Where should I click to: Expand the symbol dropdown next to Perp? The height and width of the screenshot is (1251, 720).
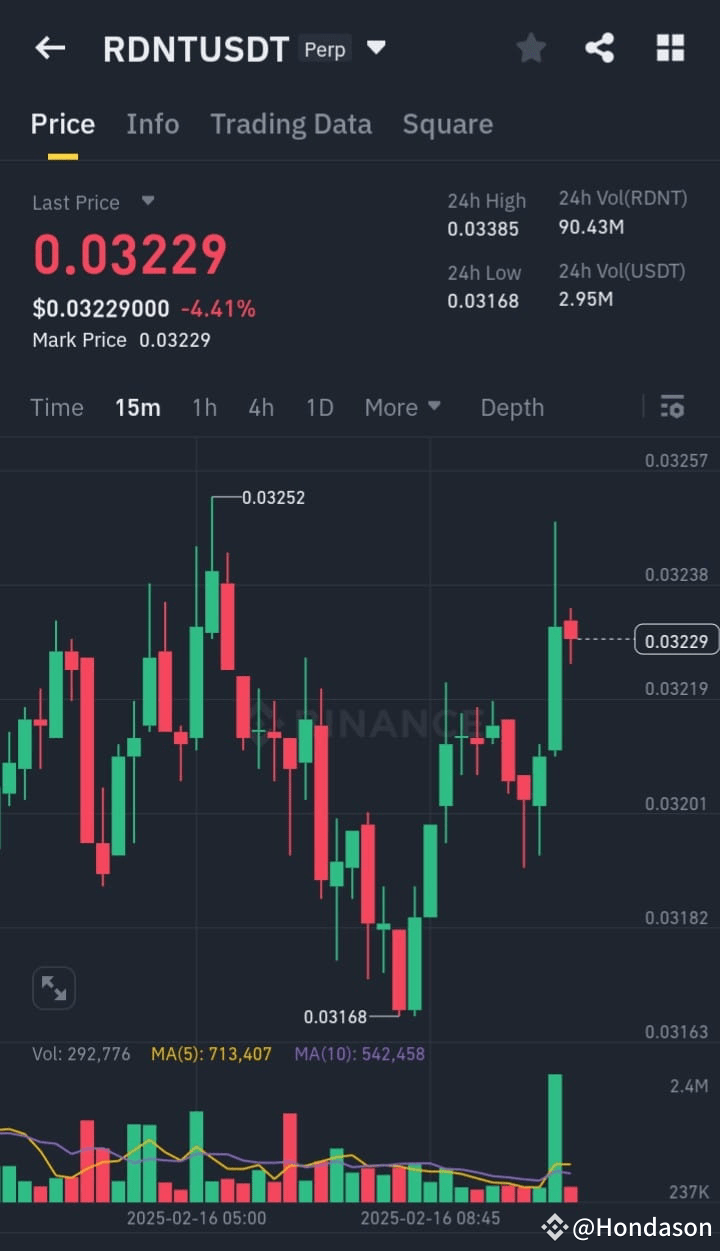point(375,48)
